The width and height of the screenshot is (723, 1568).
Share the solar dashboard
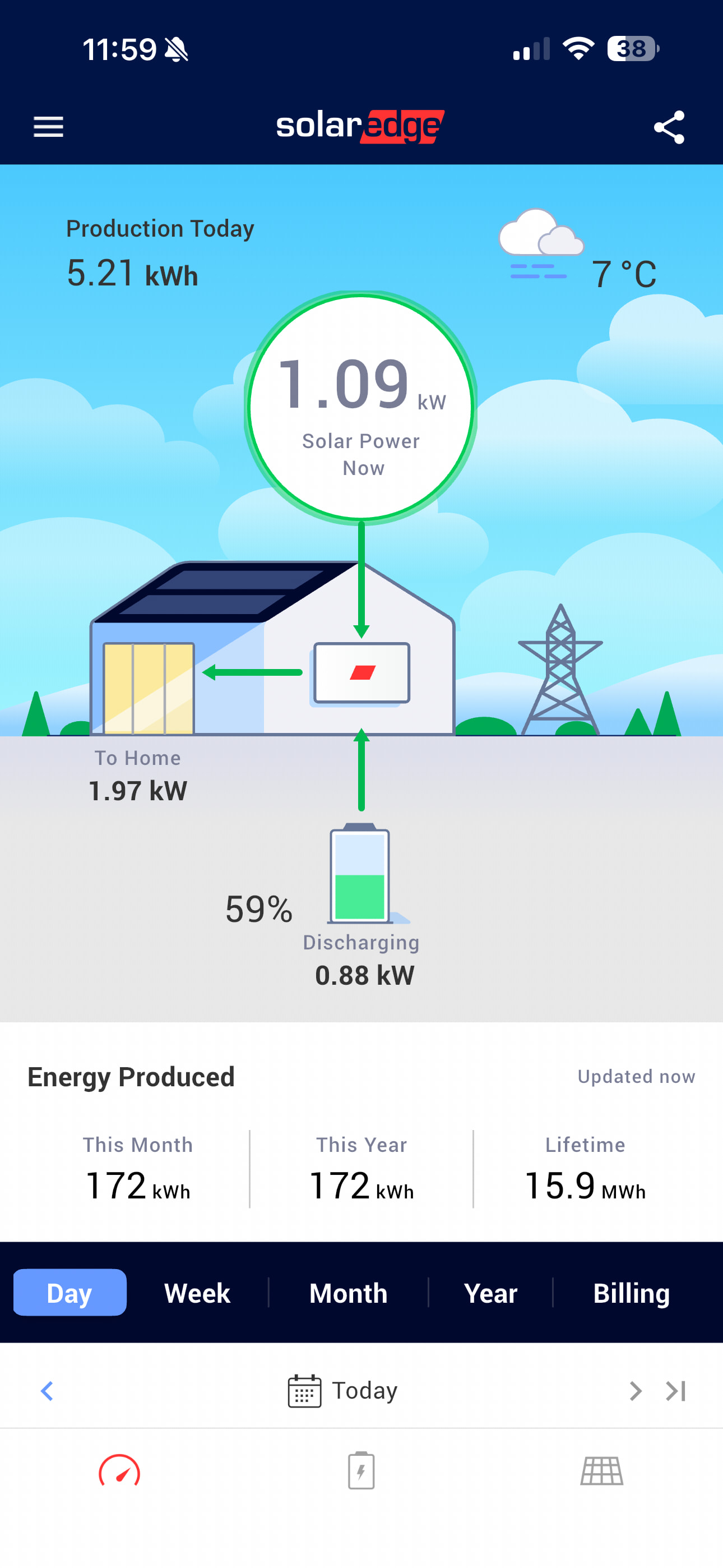click(x=669, y=127)
